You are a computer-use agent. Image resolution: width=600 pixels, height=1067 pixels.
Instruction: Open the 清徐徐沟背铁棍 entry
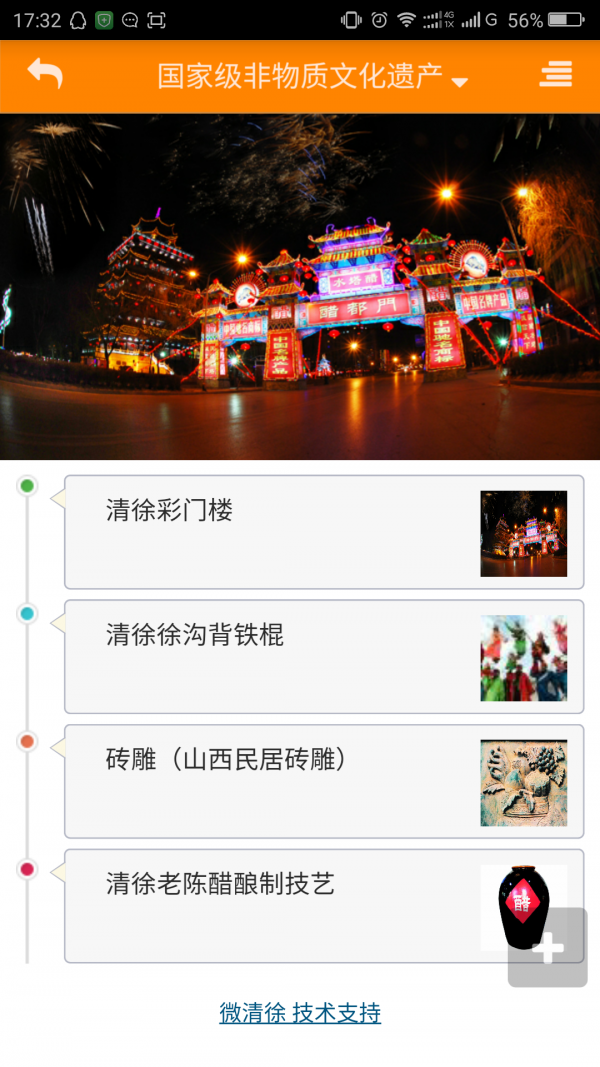(322, 656)
